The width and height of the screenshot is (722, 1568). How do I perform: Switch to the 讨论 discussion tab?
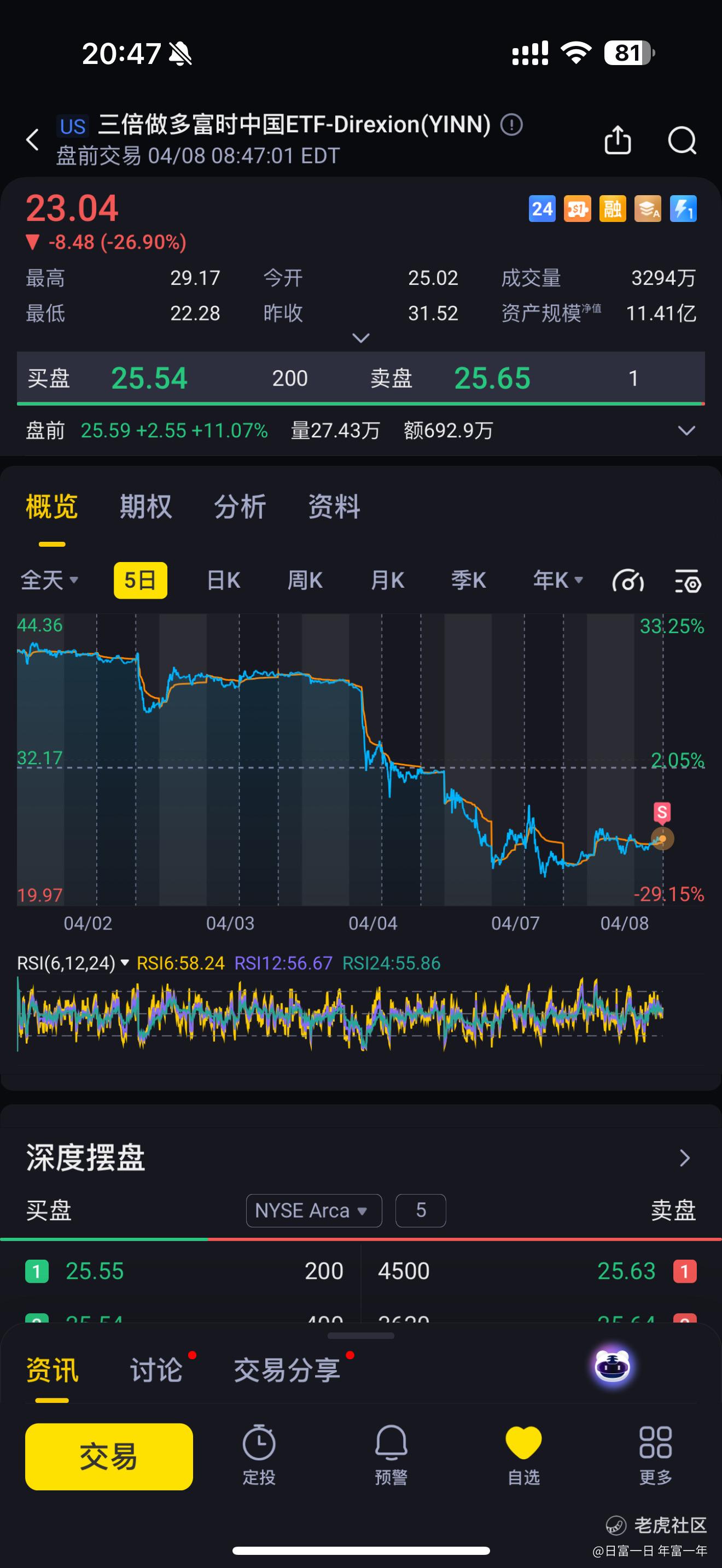tap(156, 1370)
